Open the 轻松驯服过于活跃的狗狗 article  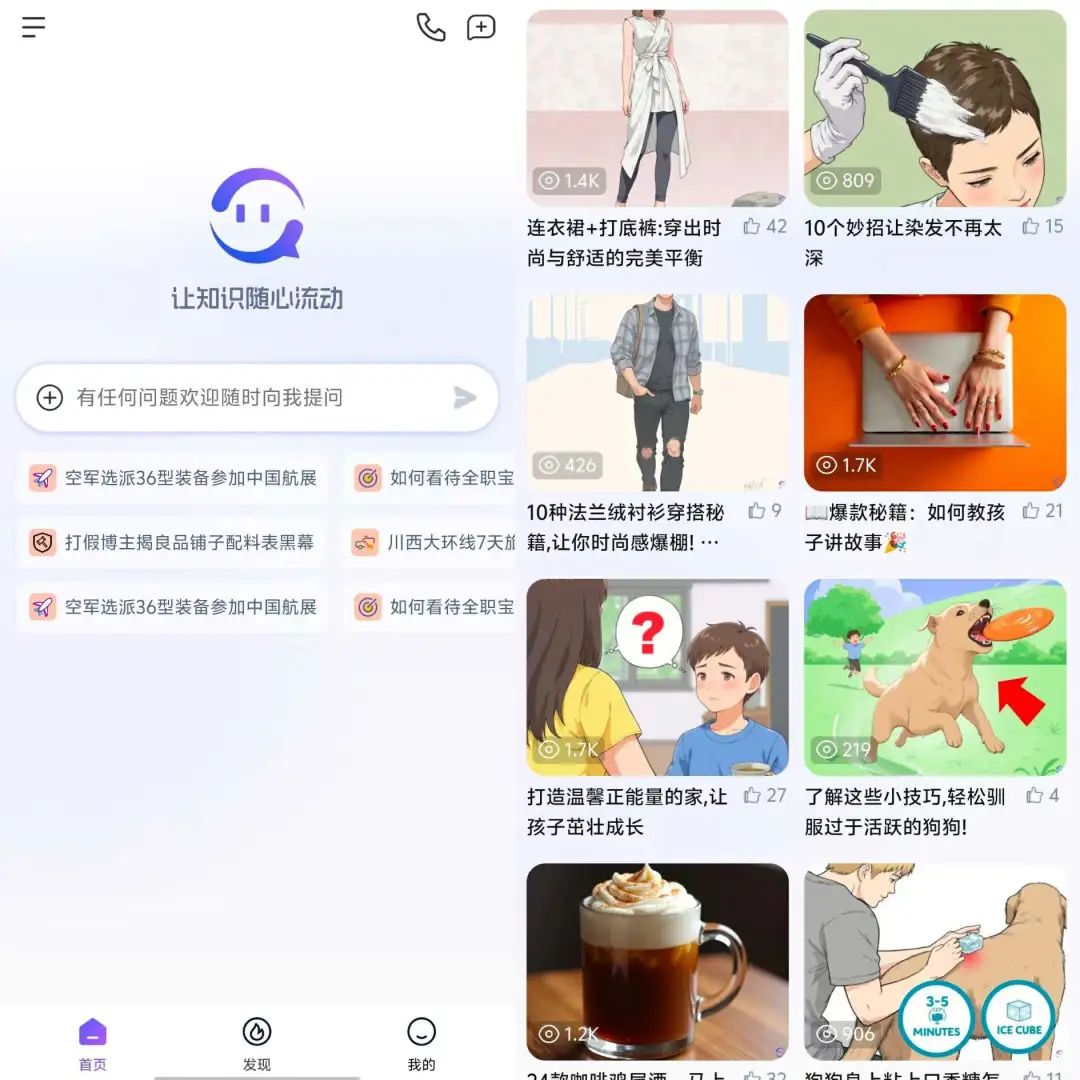[934, 677]
